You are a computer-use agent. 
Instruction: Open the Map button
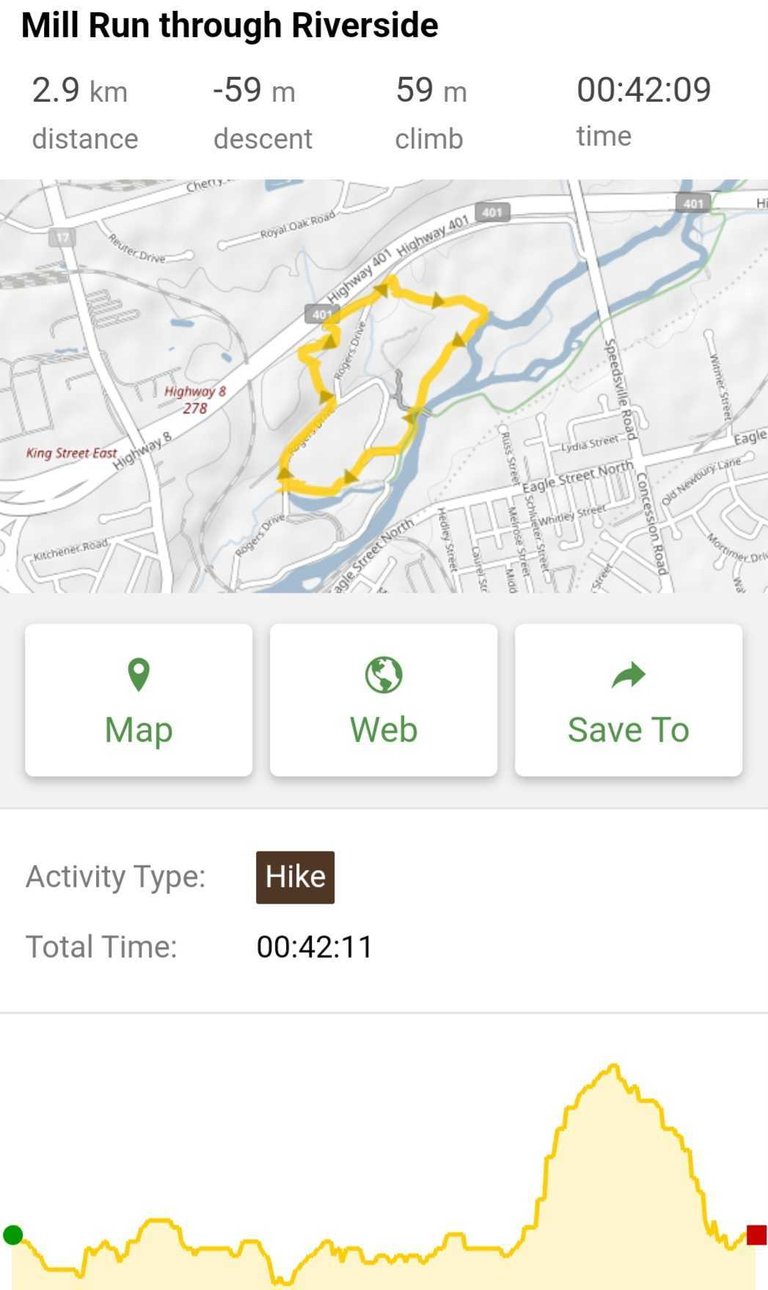tap(139, 700)
